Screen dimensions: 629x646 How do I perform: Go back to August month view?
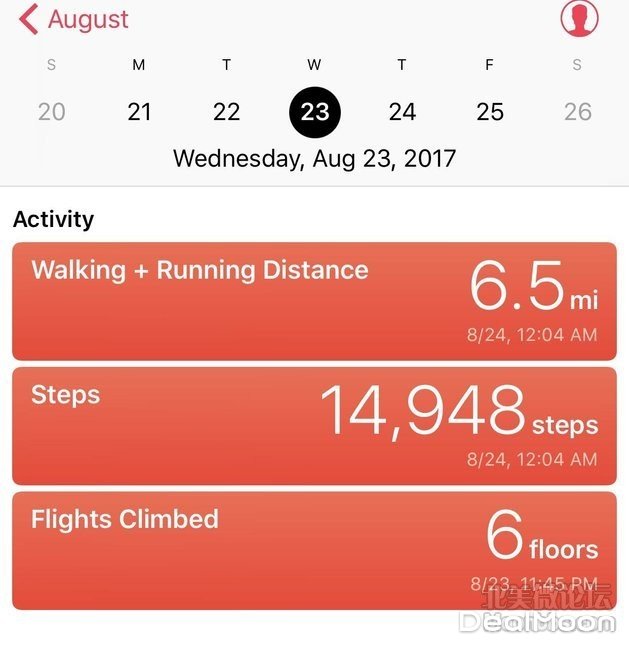[75, 19]
